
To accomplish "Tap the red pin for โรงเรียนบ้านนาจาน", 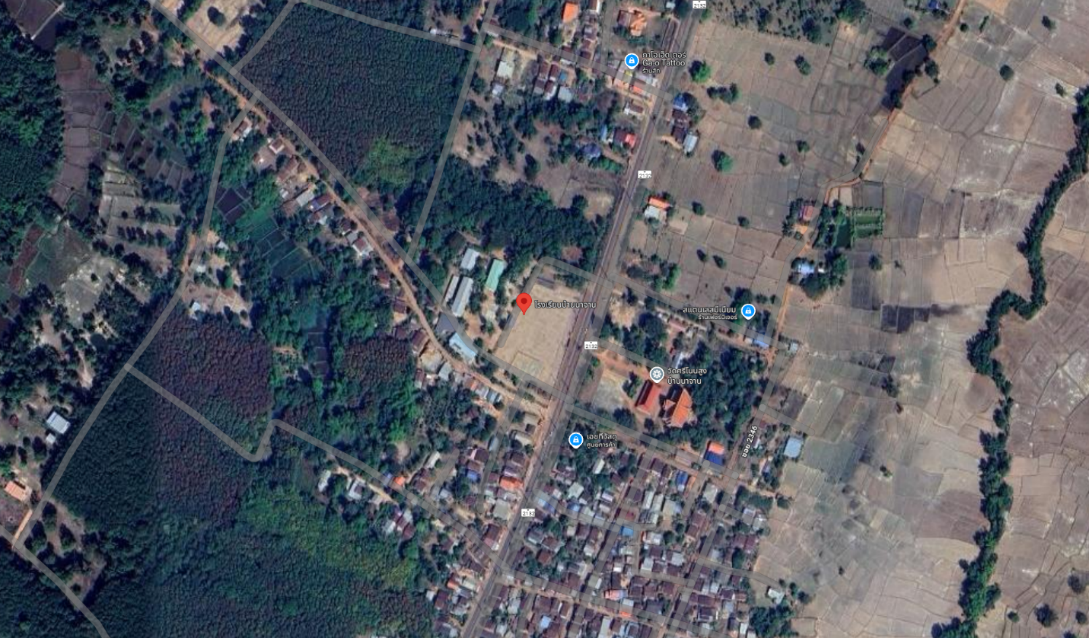I will tap(524, 303).
